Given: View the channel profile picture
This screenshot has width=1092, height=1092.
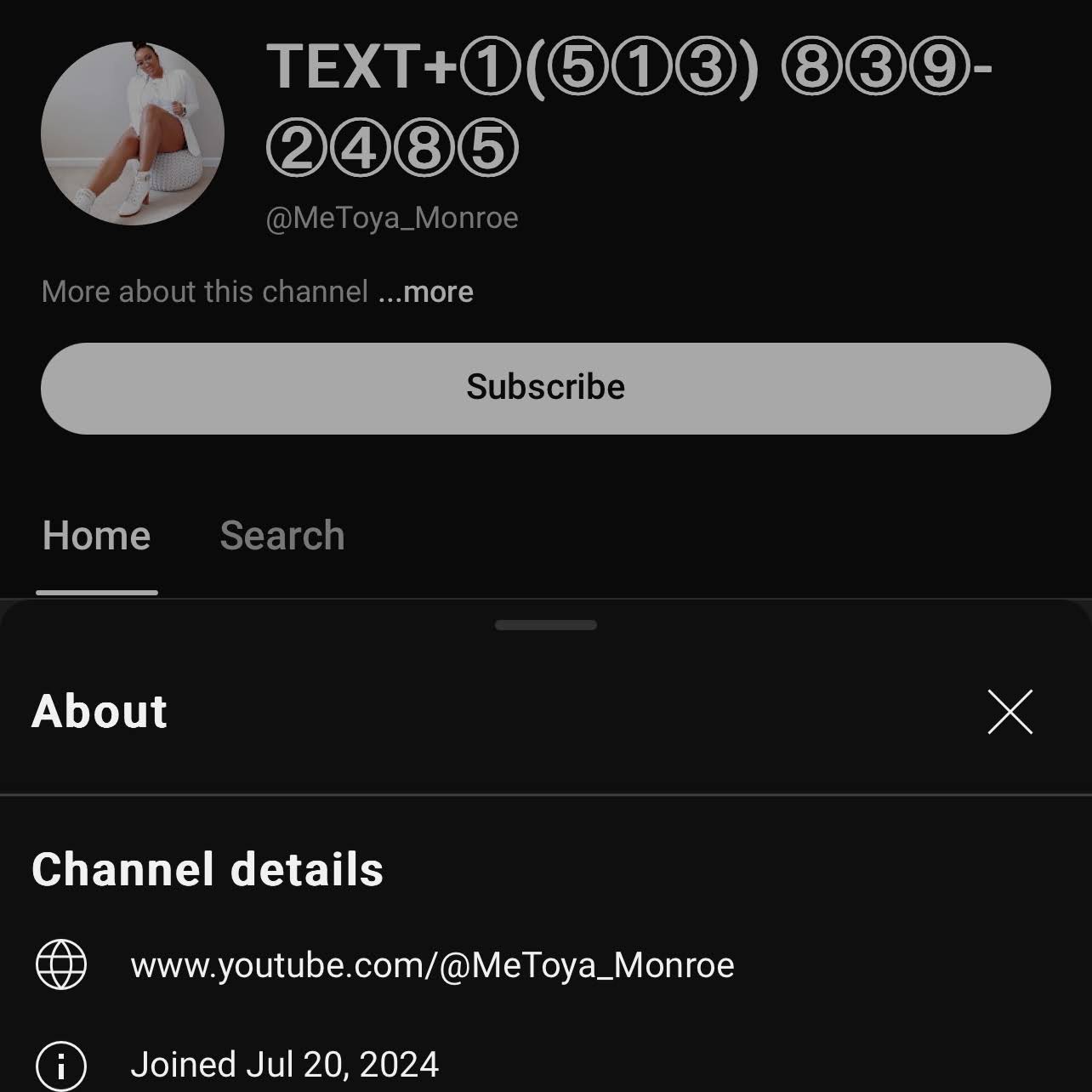Looking at the screenshot, I should 133,134.
